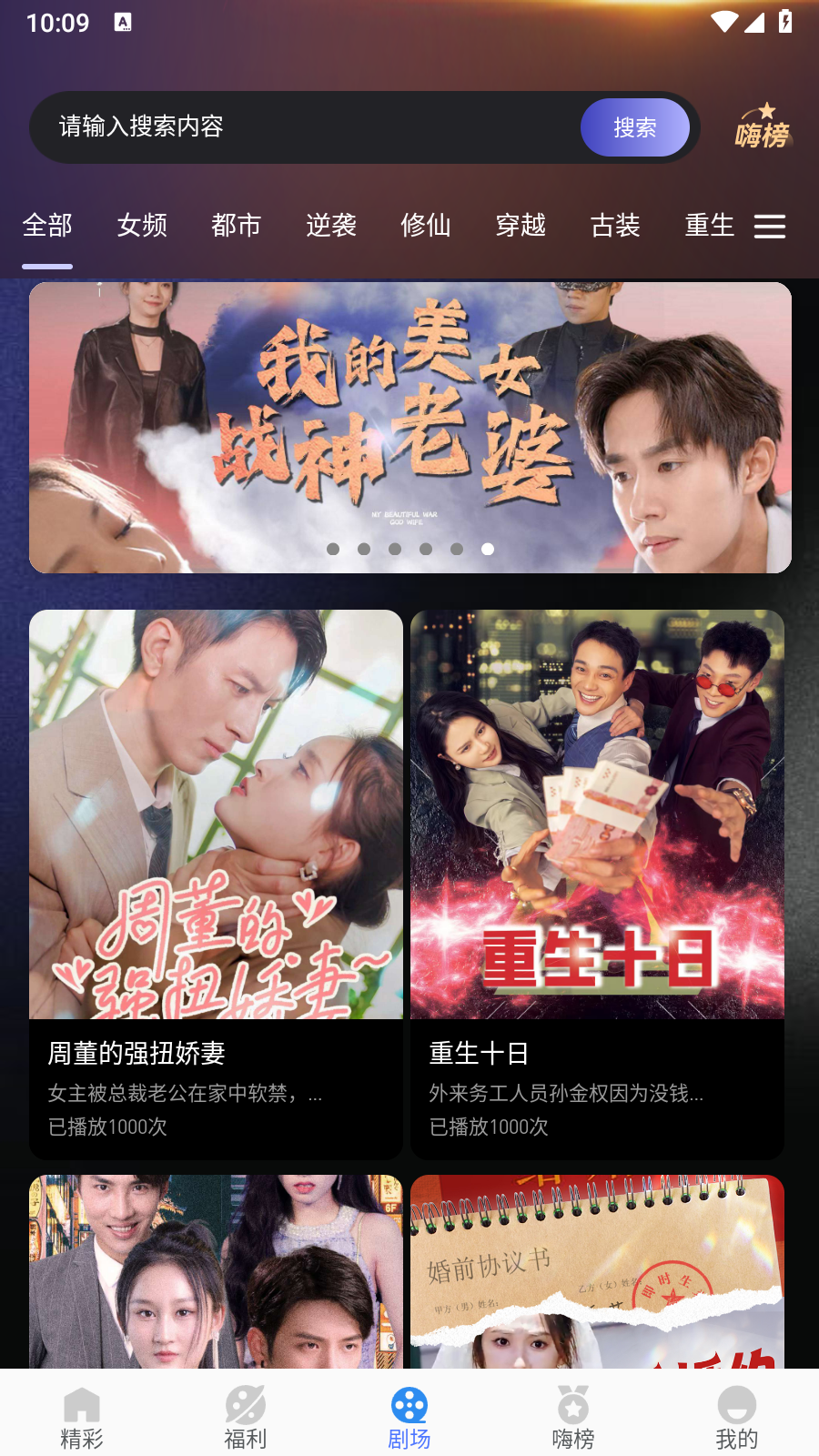Select the 穿越 category tab
This screenshot has width=819, height=1456.
521,226
